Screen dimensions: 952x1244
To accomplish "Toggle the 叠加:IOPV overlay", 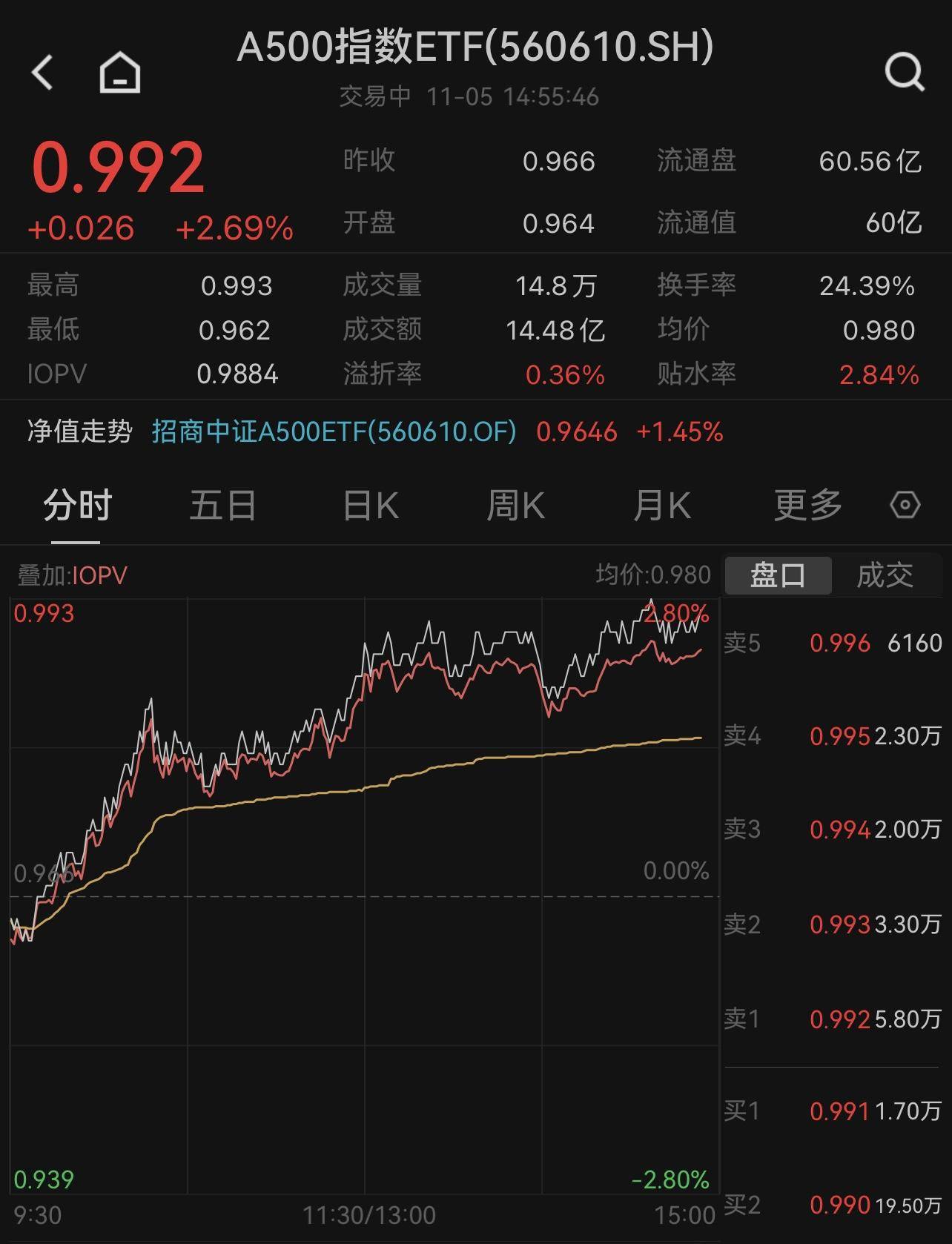I will click(x=70, y=575).
